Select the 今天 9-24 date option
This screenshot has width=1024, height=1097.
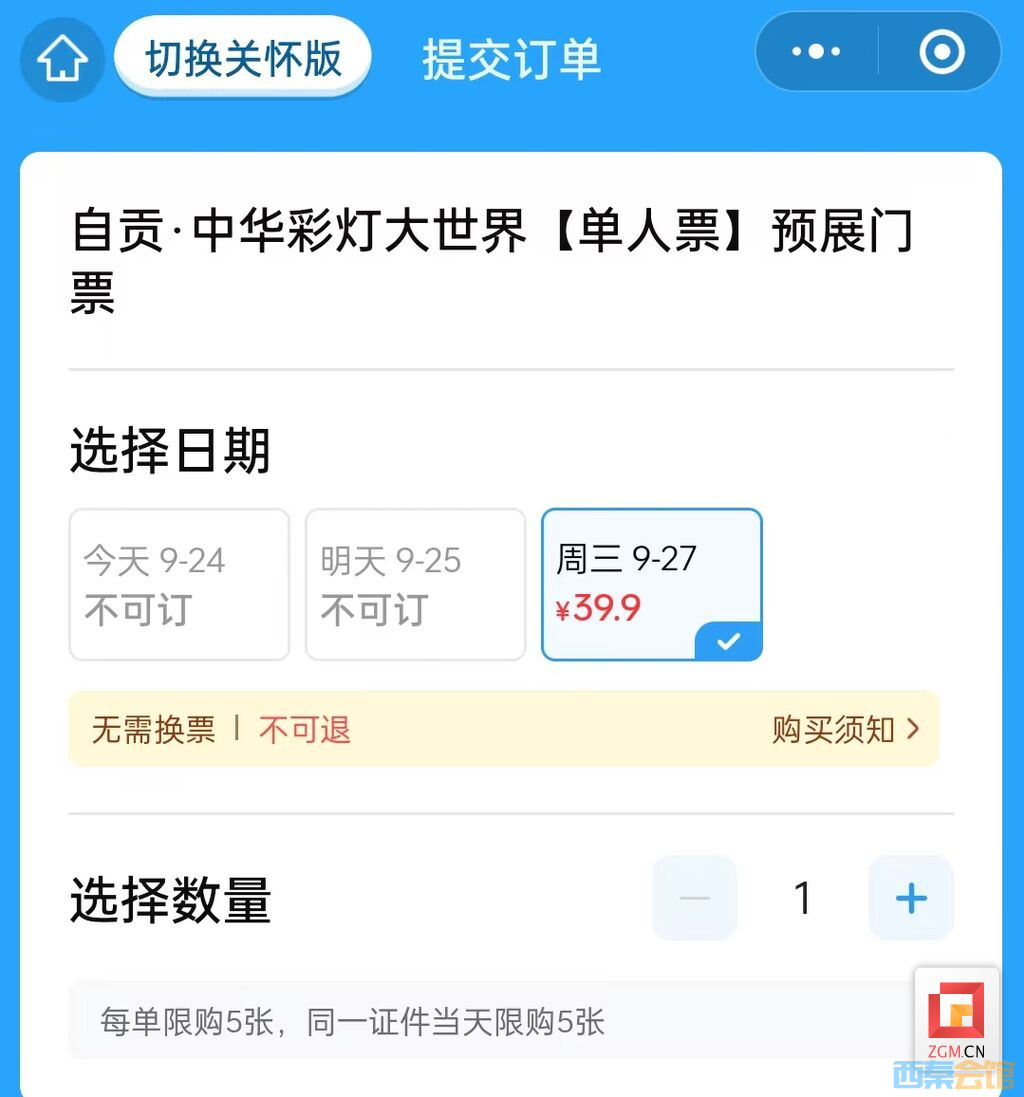click(x=179, y=585)
